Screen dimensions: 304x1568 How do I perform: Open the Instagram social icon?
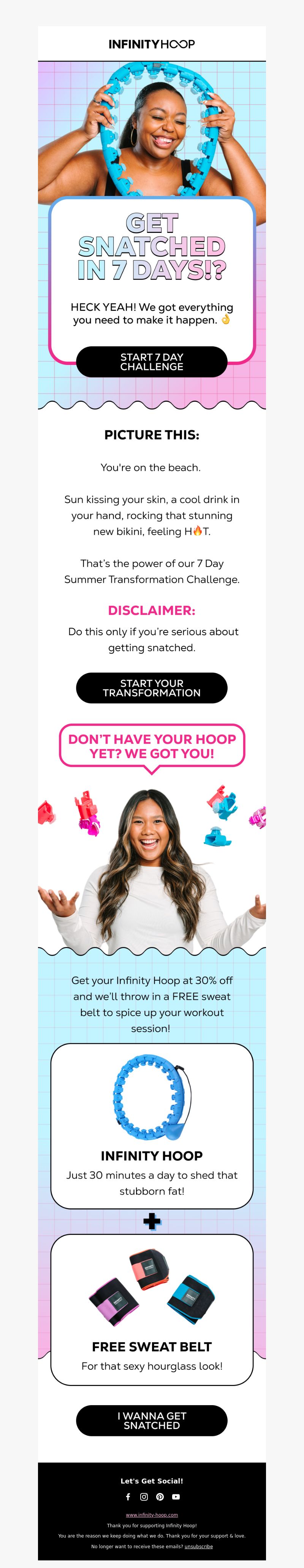(144, 1497)
